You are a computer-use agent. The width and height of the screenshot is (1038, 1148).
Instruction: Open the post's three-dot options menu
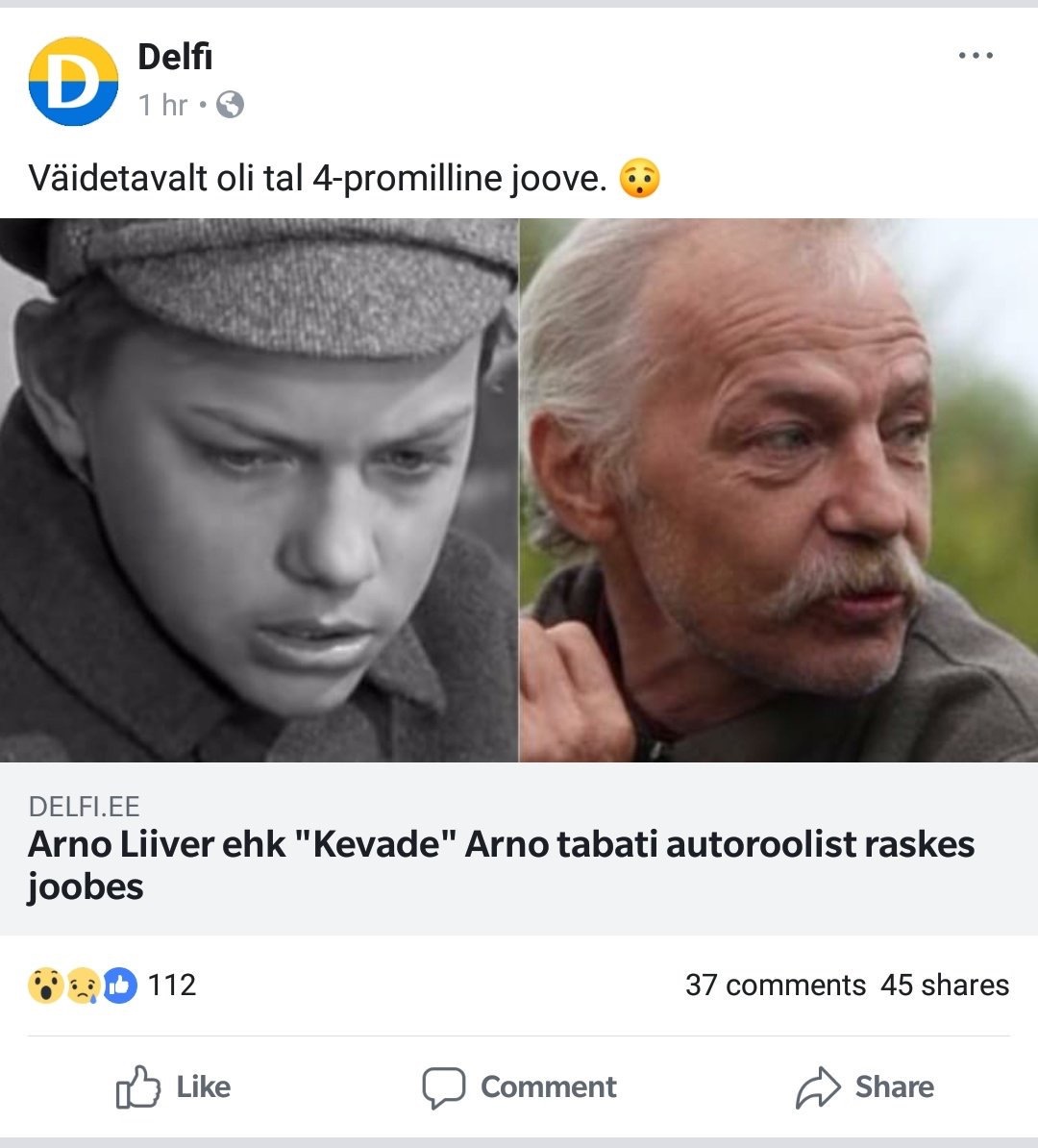pyautogui.click(x=976, y=56)
